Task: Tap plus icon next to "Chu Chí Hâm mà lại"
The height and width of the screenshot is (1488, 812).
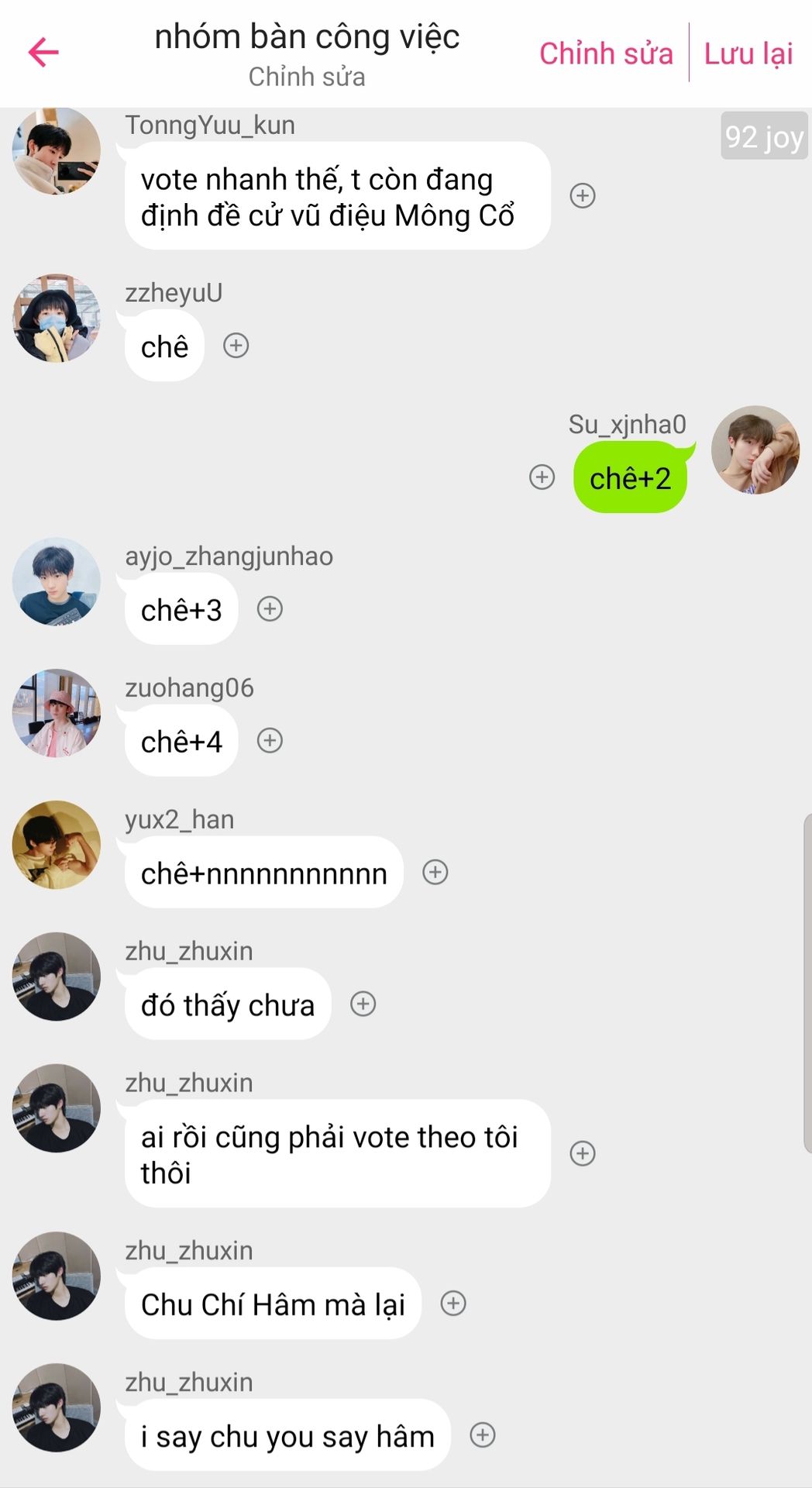Action: coord(453,1304)
